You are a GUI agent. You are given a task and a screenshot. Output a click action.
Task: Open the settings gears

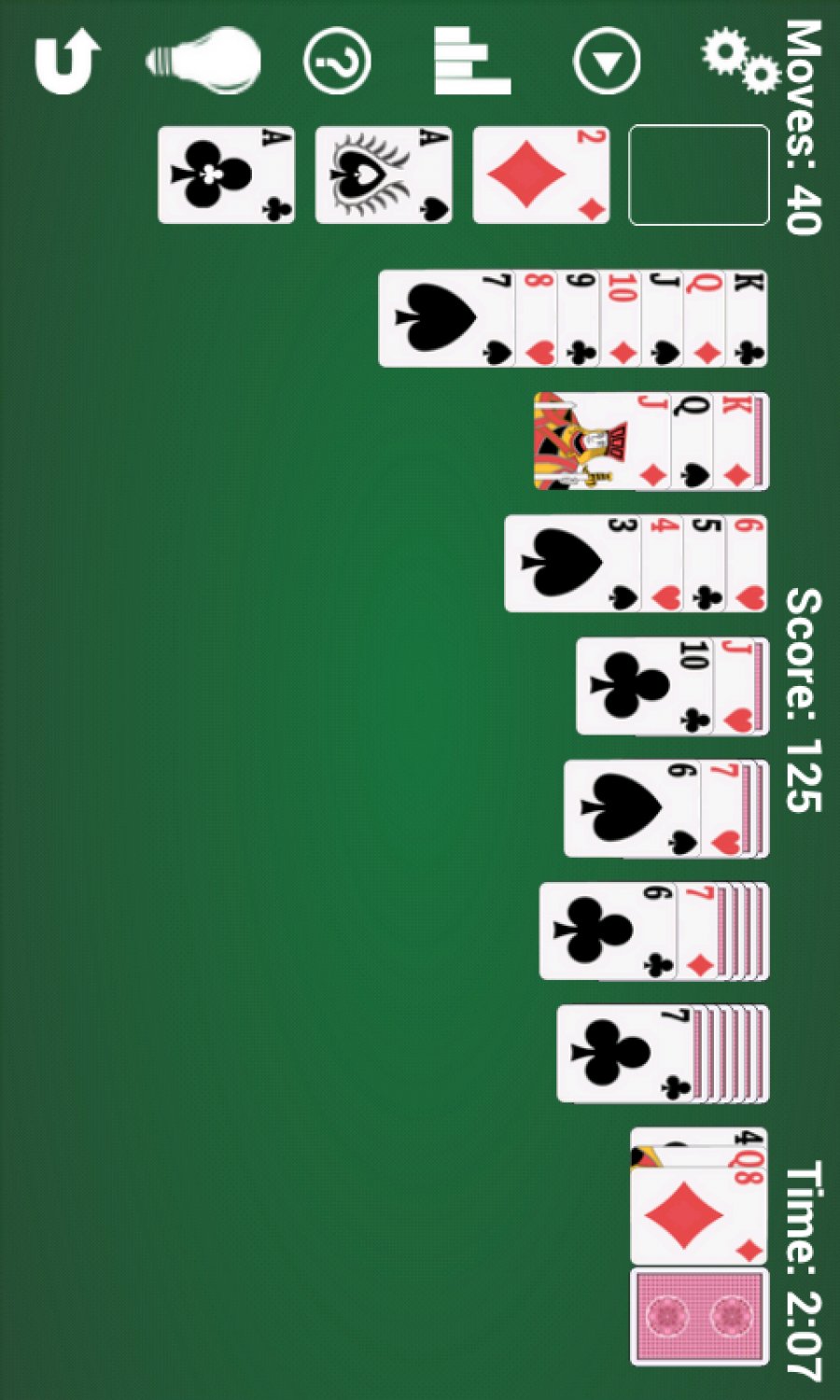741,62
